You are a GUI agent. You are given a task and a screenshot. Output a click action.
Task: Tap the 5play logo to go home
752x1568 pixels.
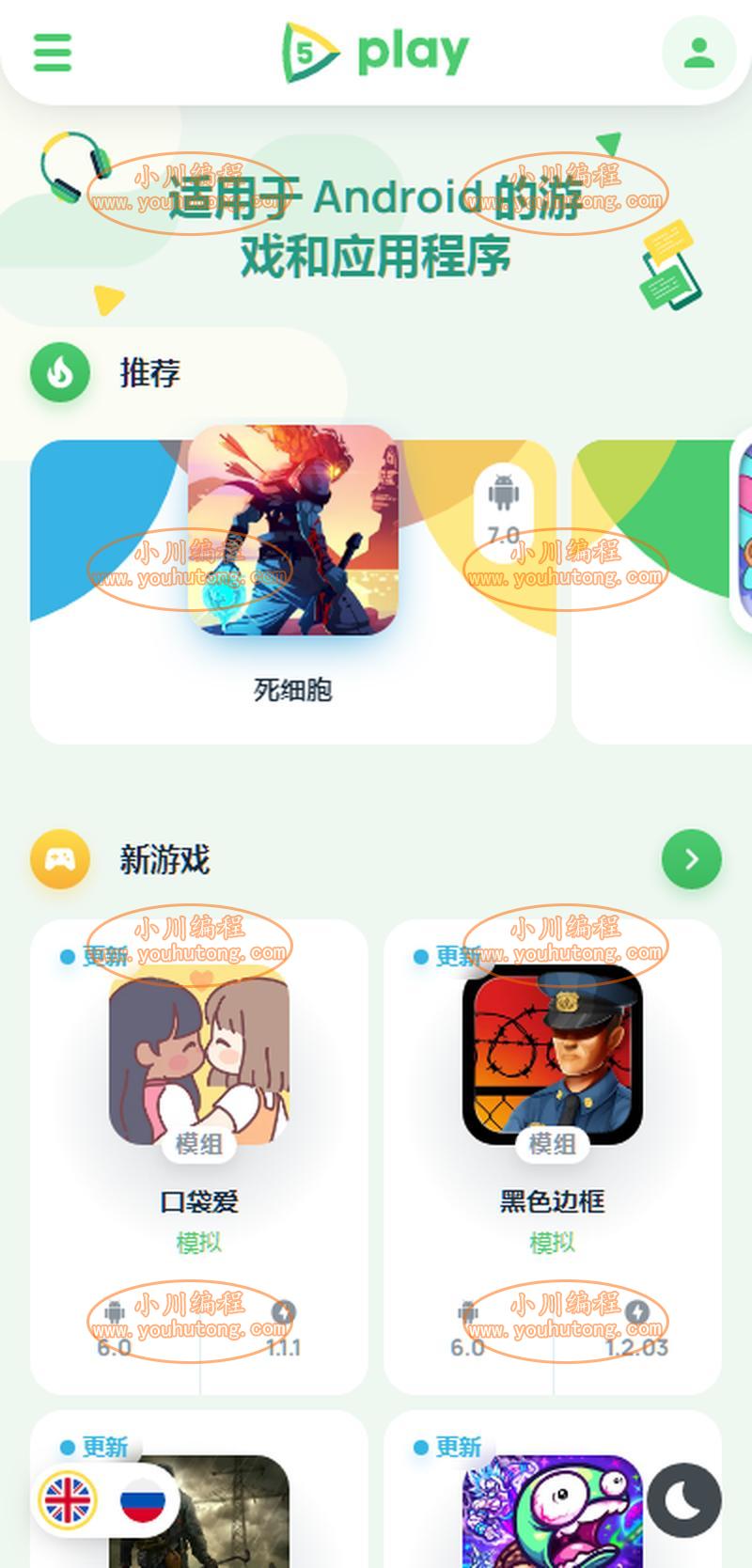coord(376,53)
